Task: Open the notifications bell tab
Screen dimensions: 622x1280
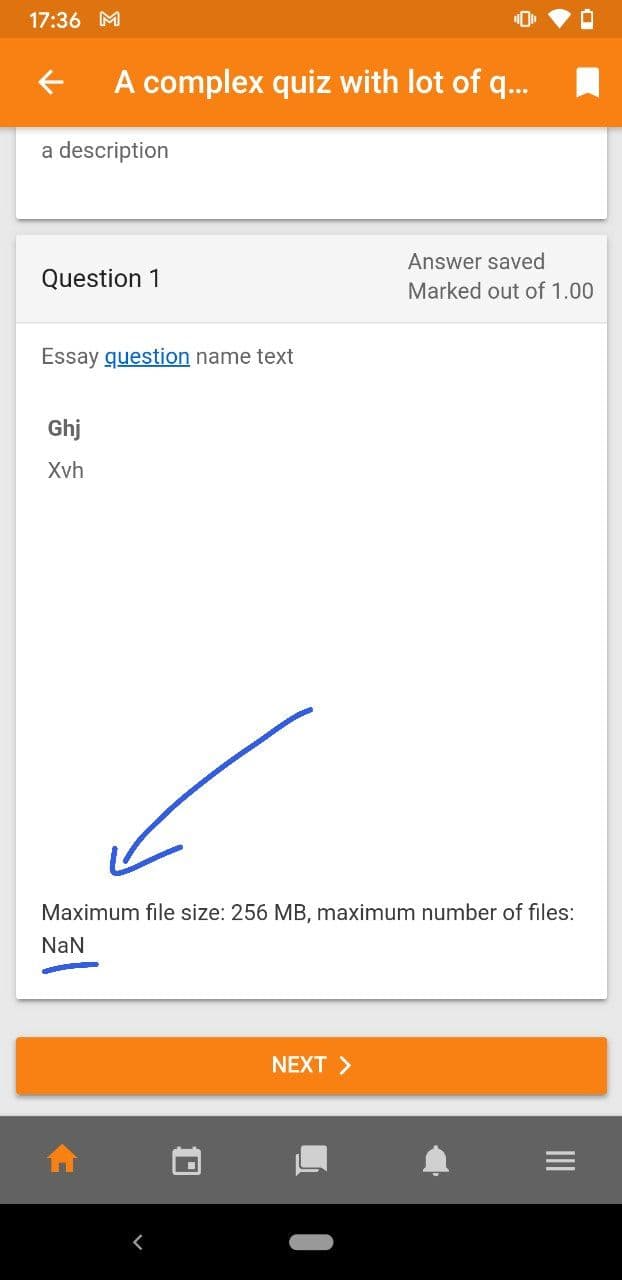Action: click(435, 1160)
